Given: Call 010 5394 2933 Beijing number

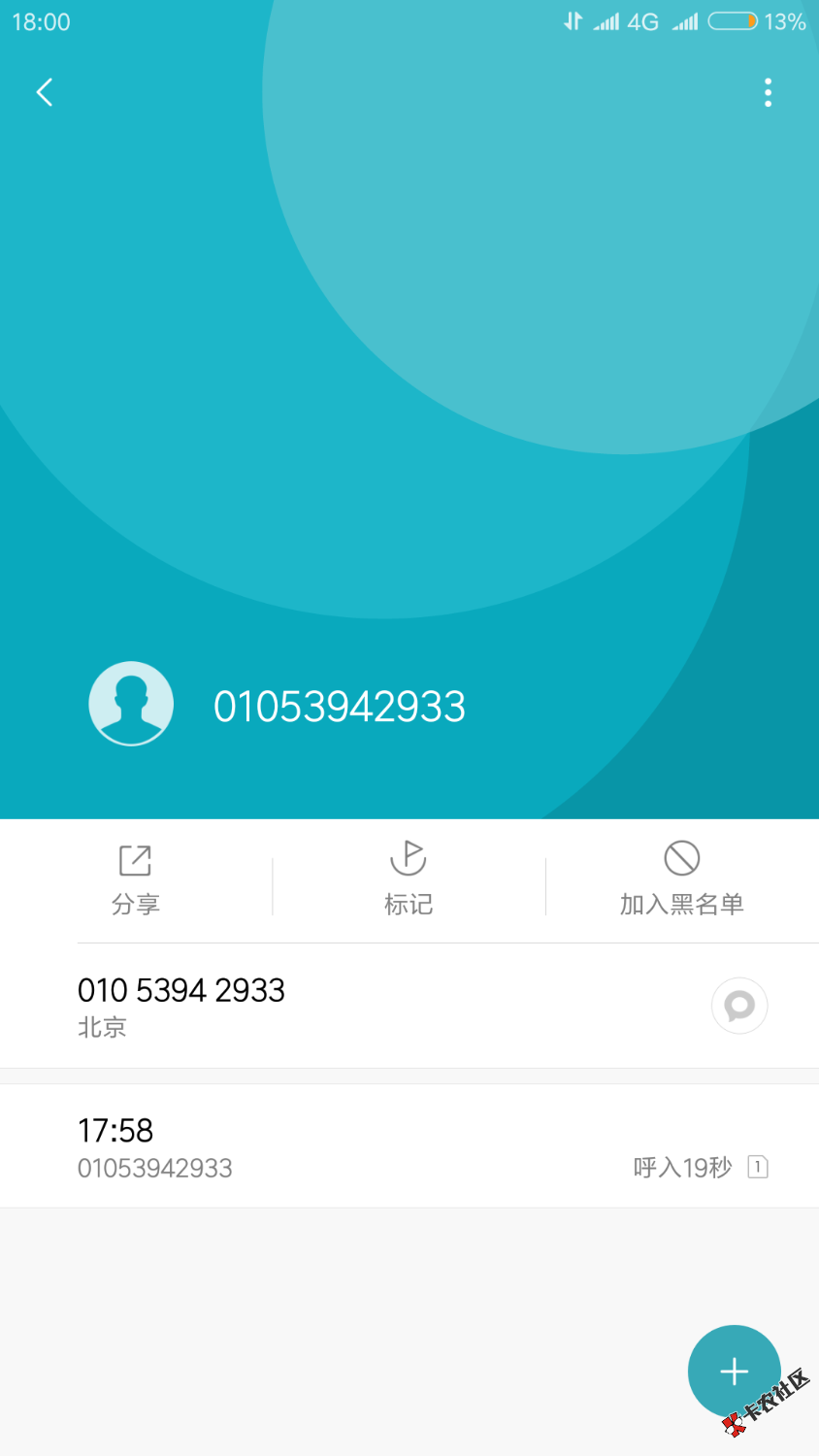Looking at the screenshot, I should (291, 1006).
